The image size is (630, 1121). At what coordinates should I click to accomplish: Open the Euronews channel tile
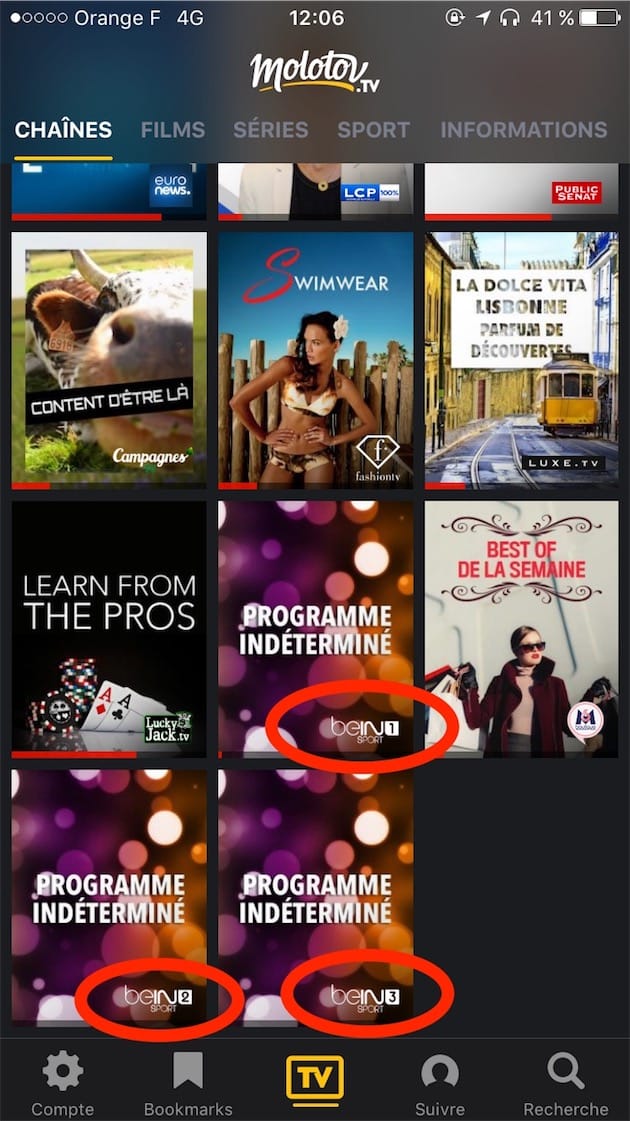[x=109, y=192]
